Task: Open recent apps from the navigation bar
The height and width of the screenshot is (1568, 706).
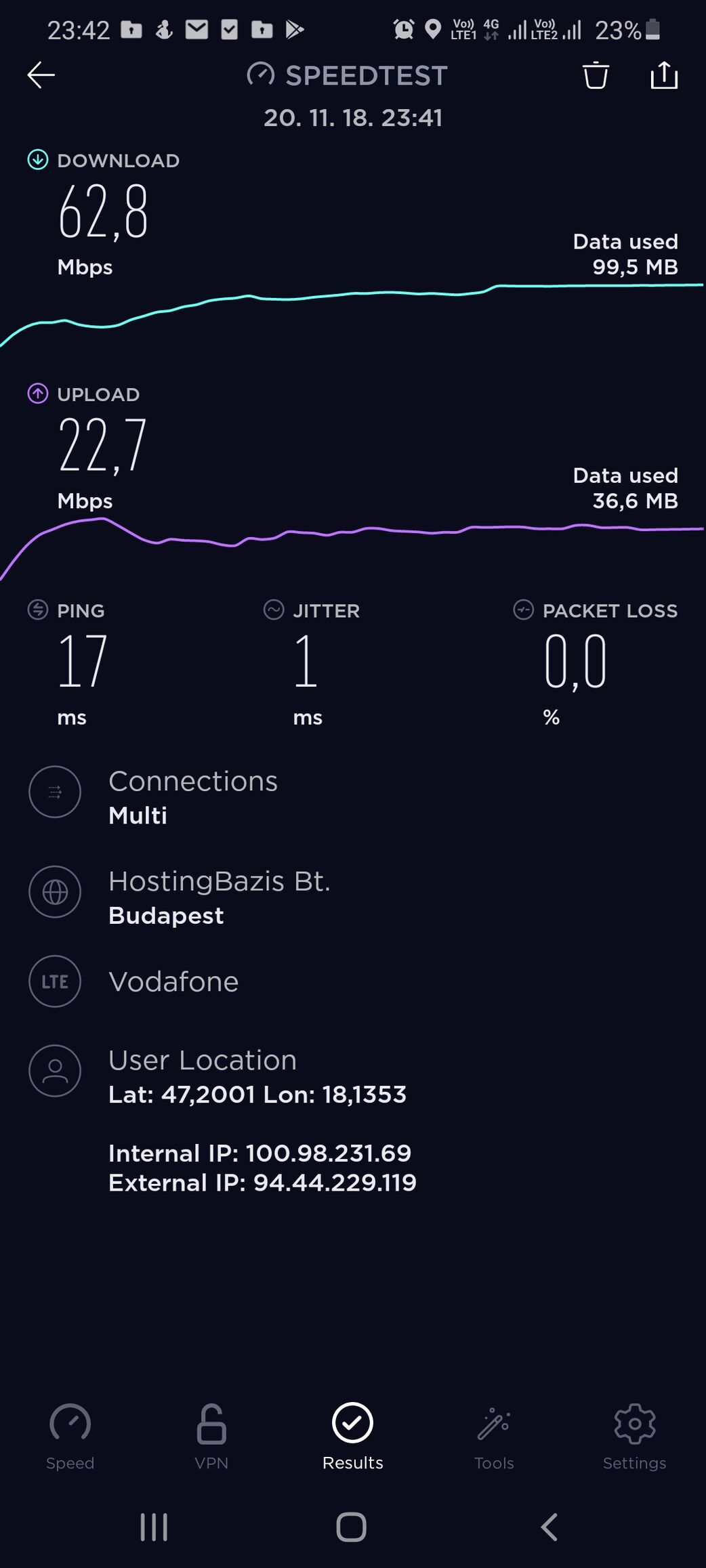Action: coord(154,1527)
